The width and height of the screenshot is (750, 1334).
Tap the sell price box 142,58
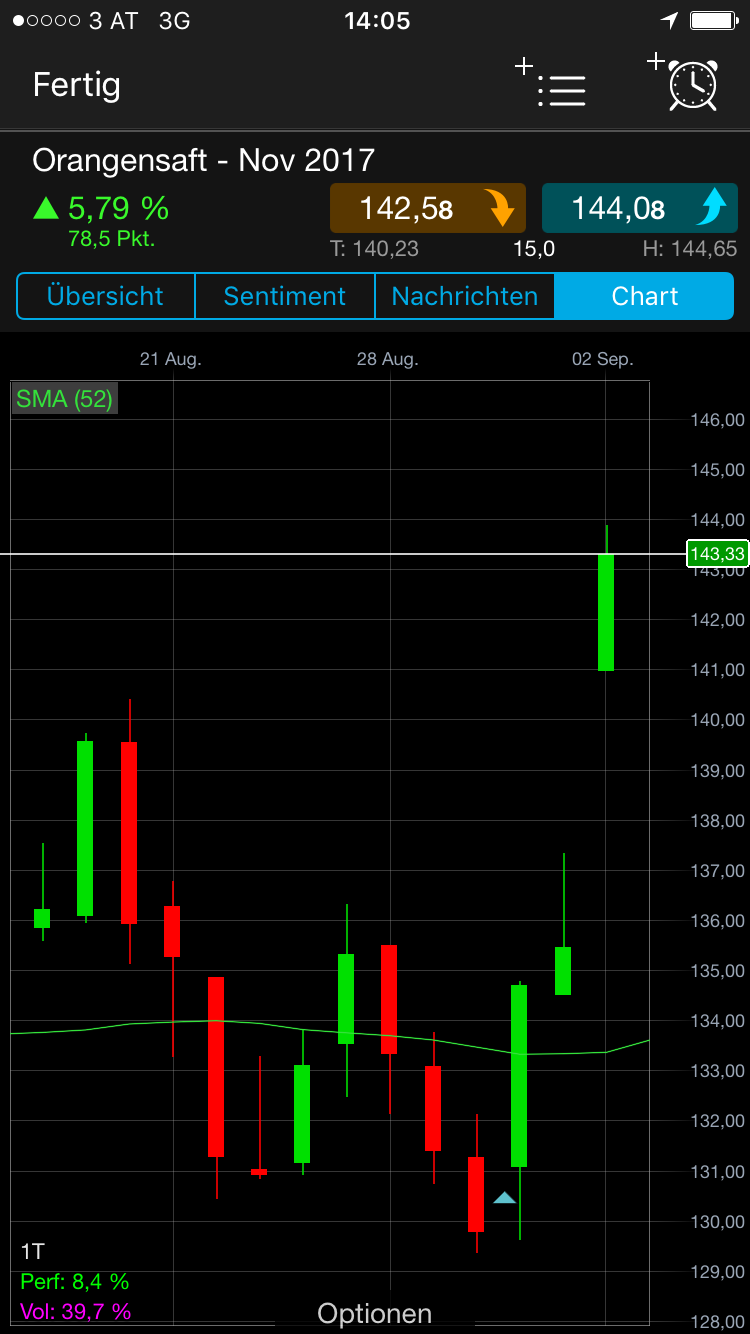click(427, 208)
